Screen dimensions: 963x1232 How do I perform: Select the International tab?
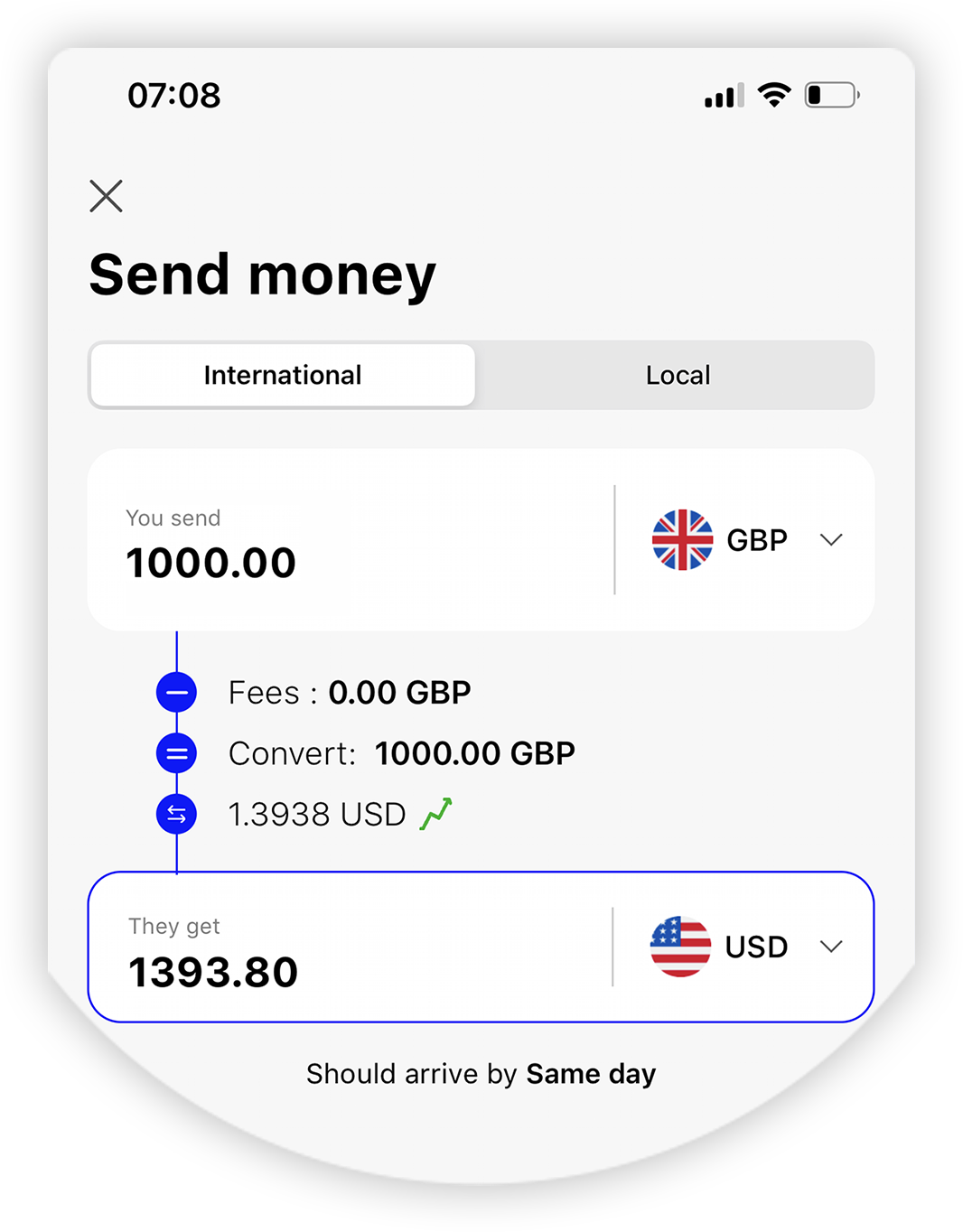[x=283, y=375]
